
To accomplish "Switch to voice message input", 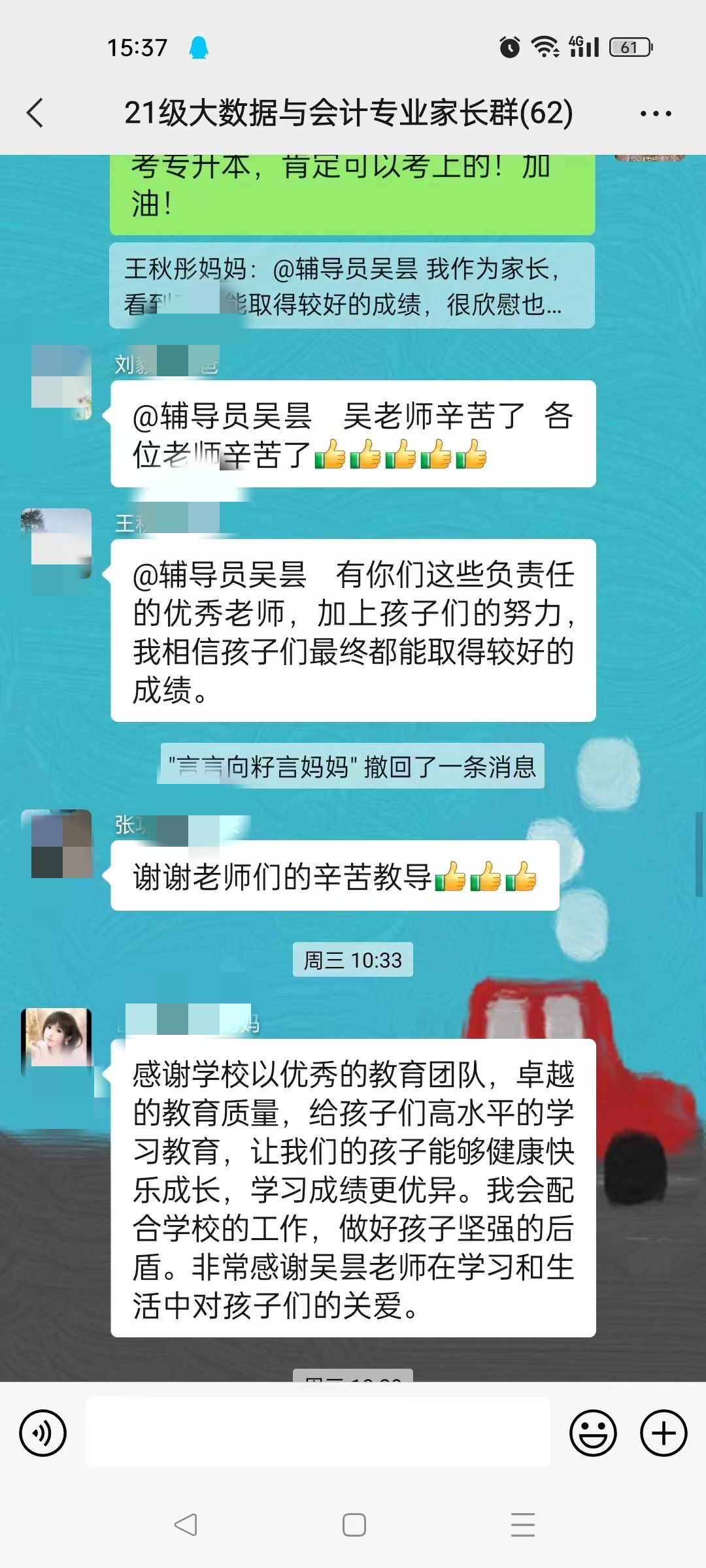I will 43,1433.
